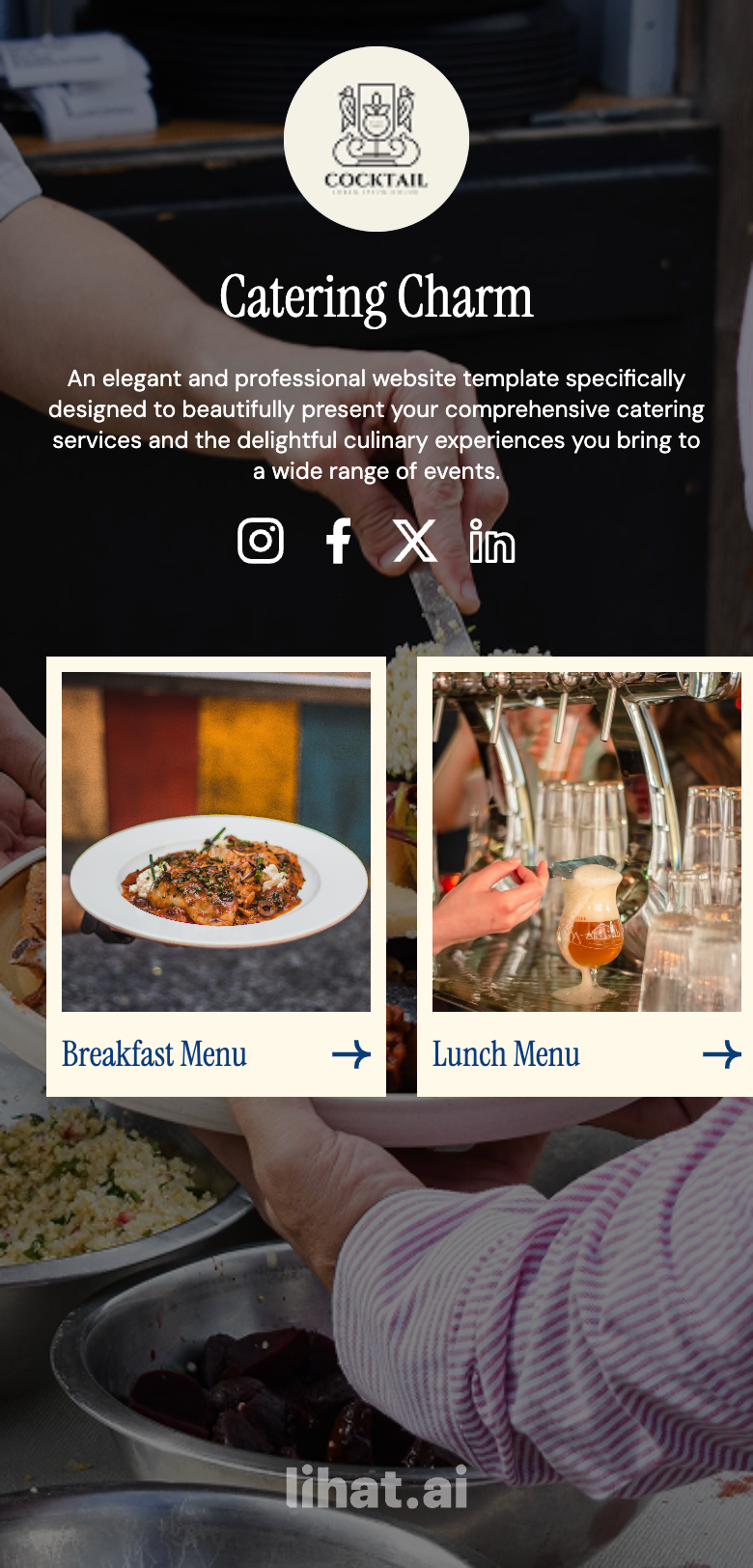
Task: Visit the Facebook page
Action: 338,541
